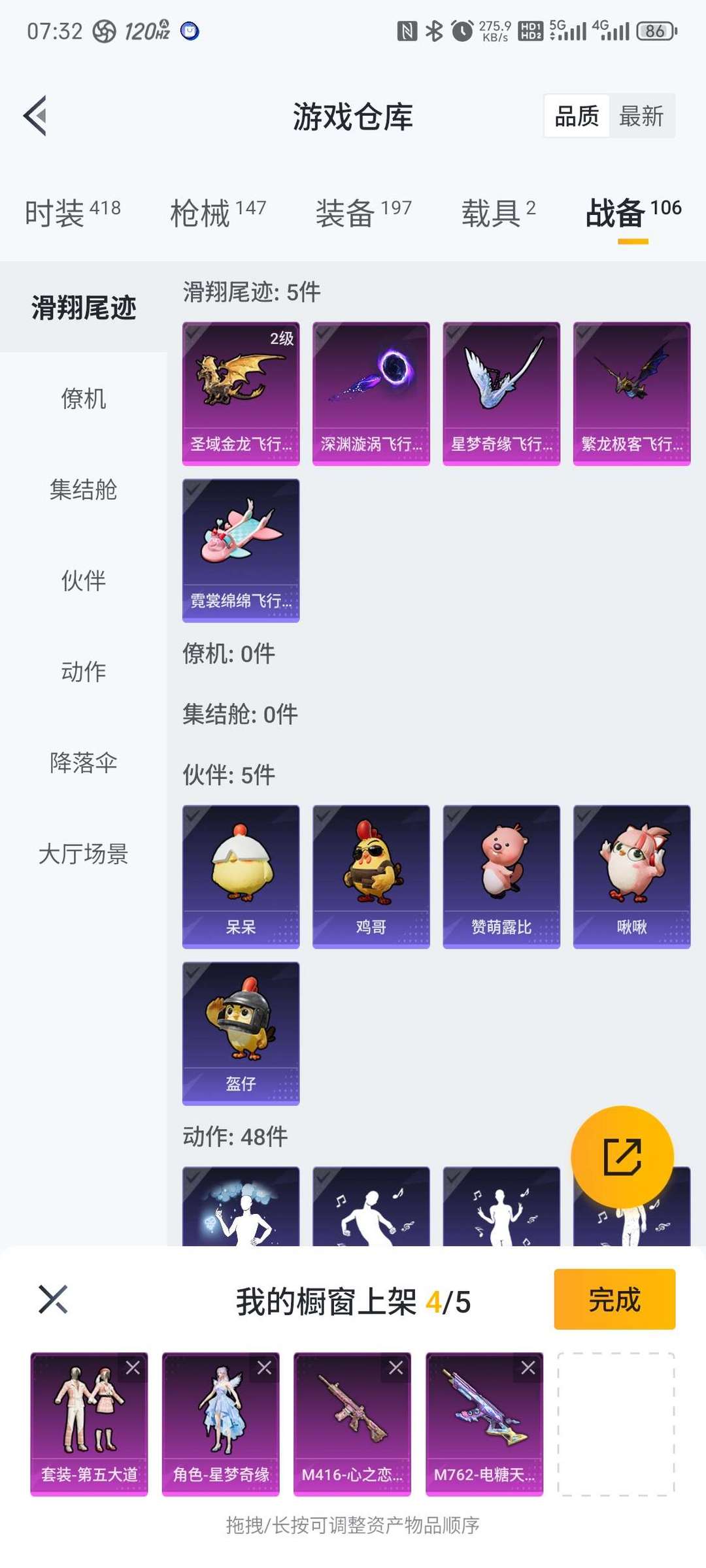706x1568 pixels.
Task: Sort items by 最新
Action: 641,117
